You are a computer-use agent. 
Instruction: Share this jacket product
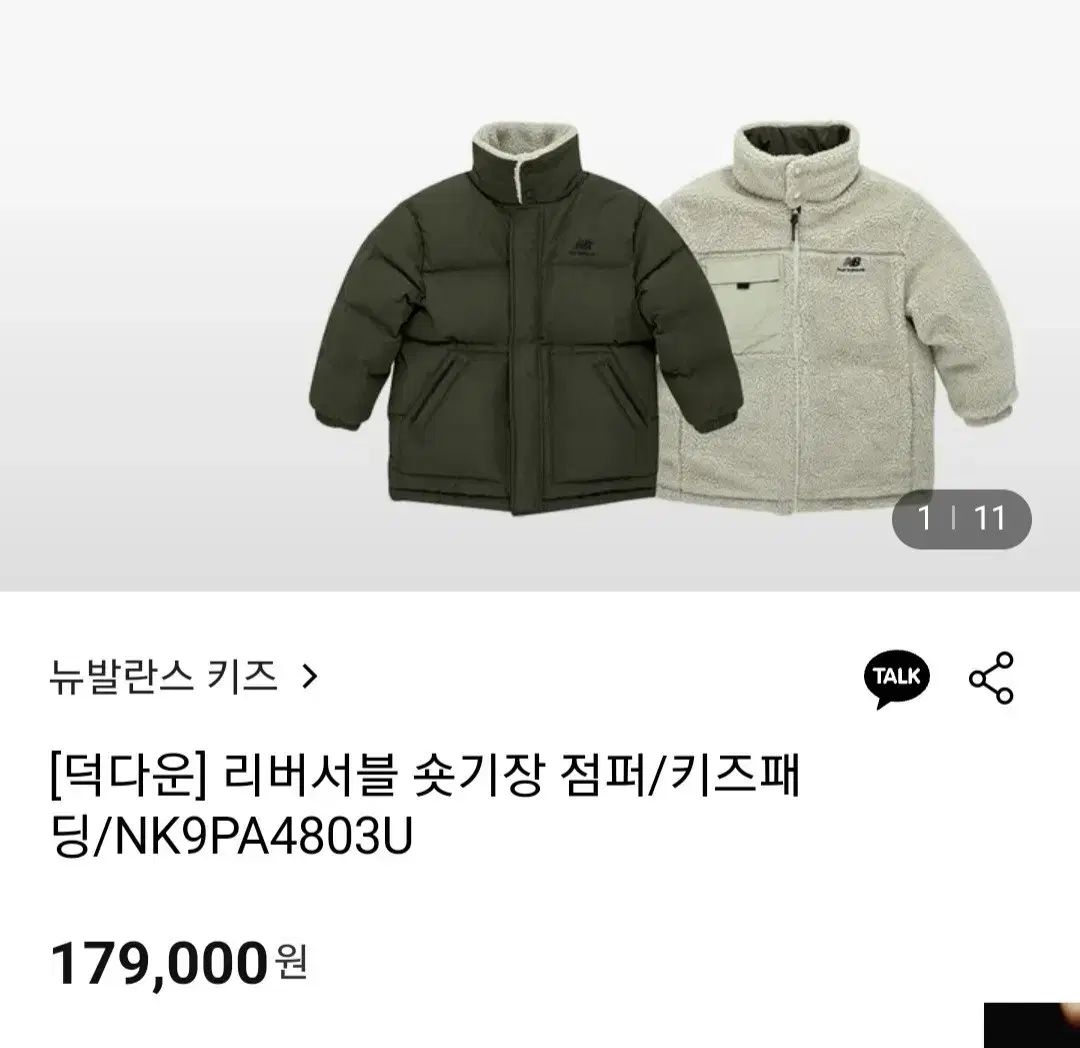coord(991,678)
